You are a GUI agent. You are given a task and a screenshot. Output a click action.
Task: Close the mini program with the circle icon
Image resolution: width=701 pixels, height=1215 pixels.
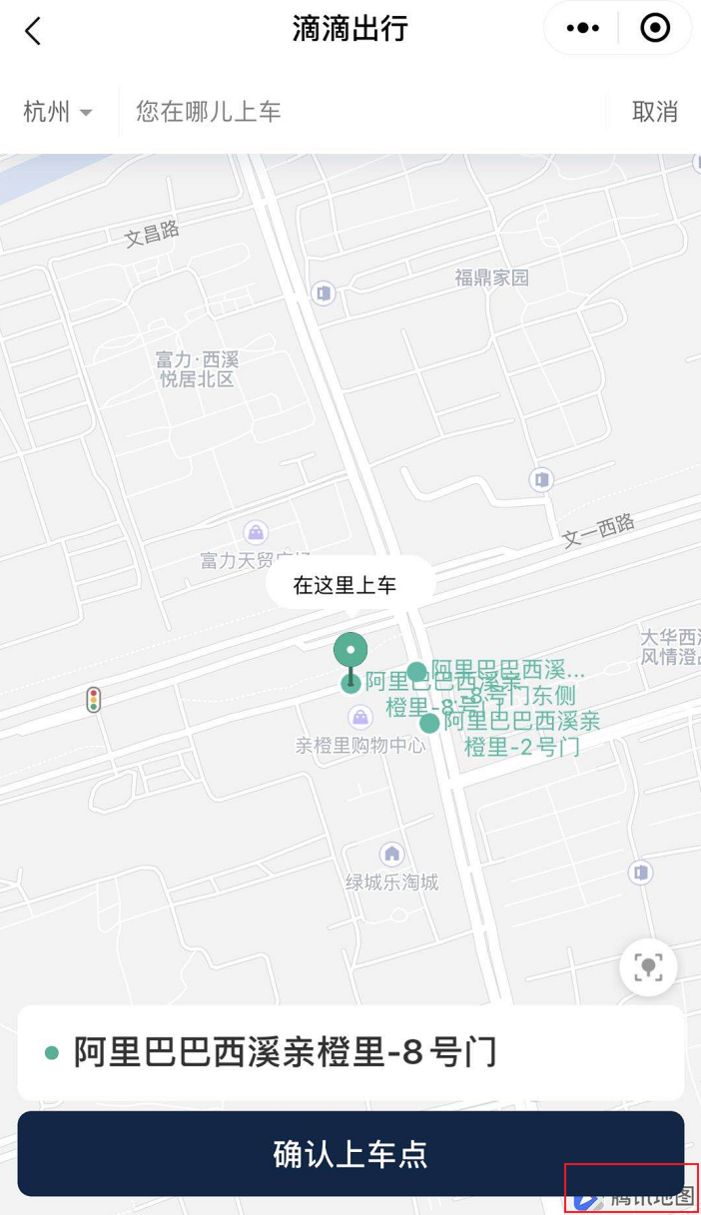655,28
